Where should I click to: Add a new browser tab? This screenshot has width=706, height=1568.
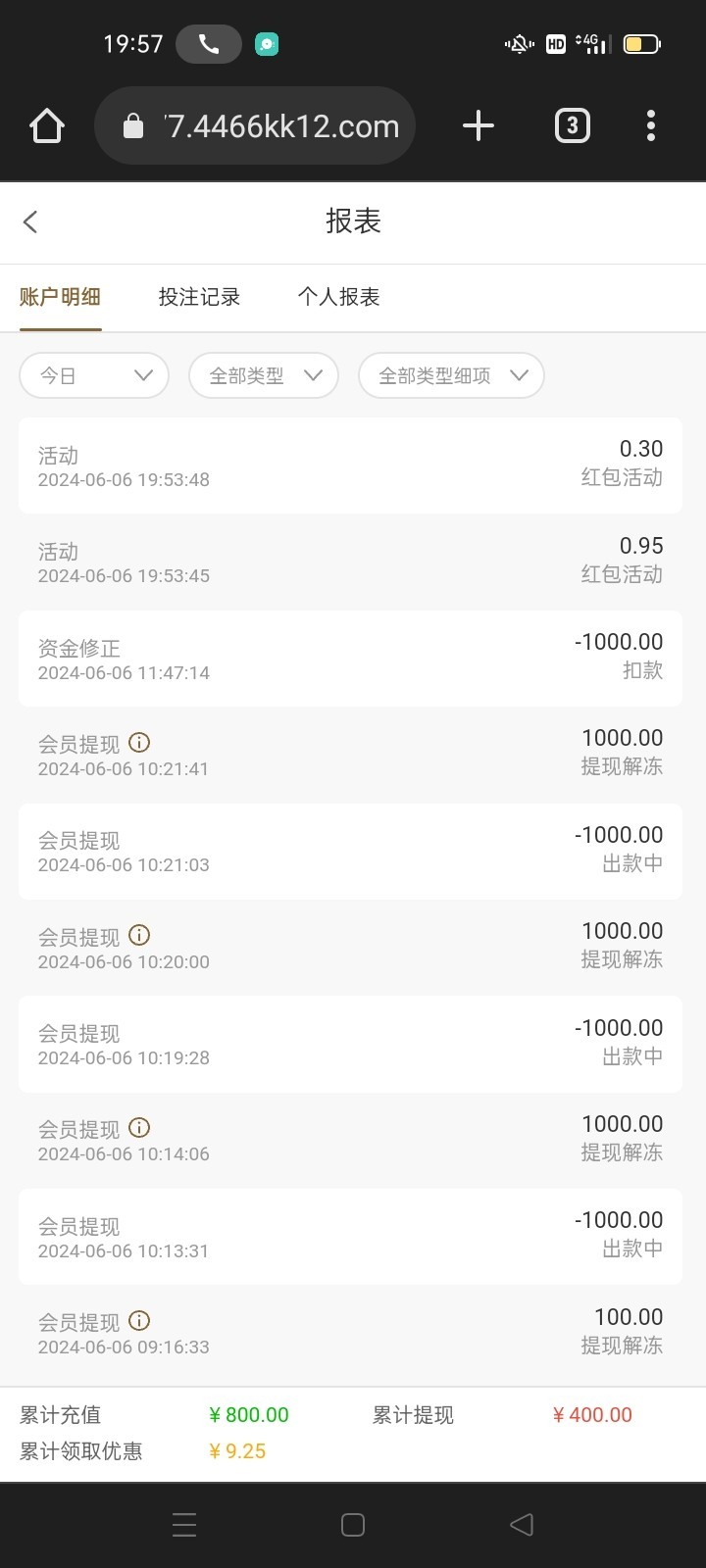(478, 126)
